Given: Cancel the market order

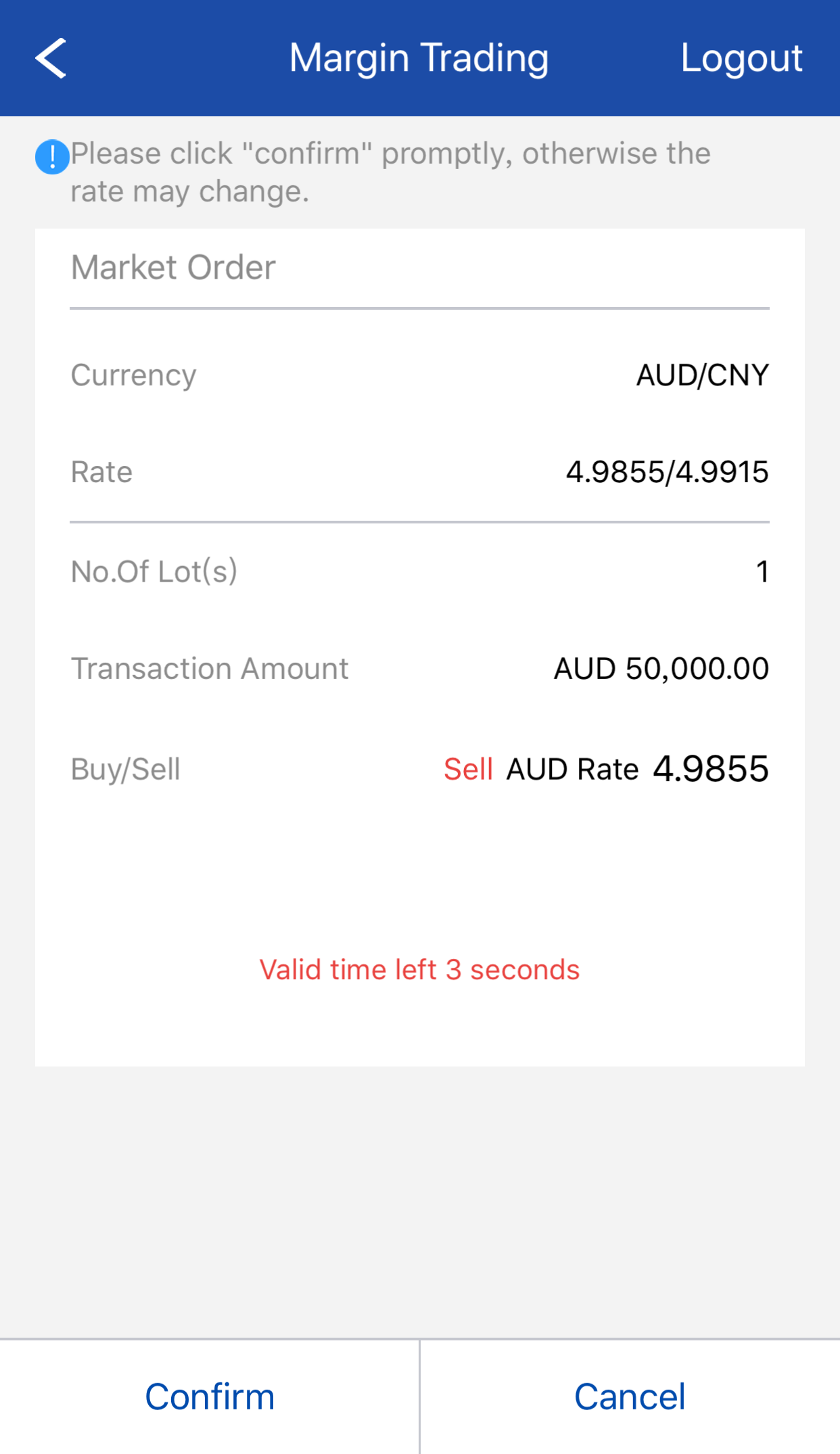Looking at the screenshot, I should pos(630,1397).
